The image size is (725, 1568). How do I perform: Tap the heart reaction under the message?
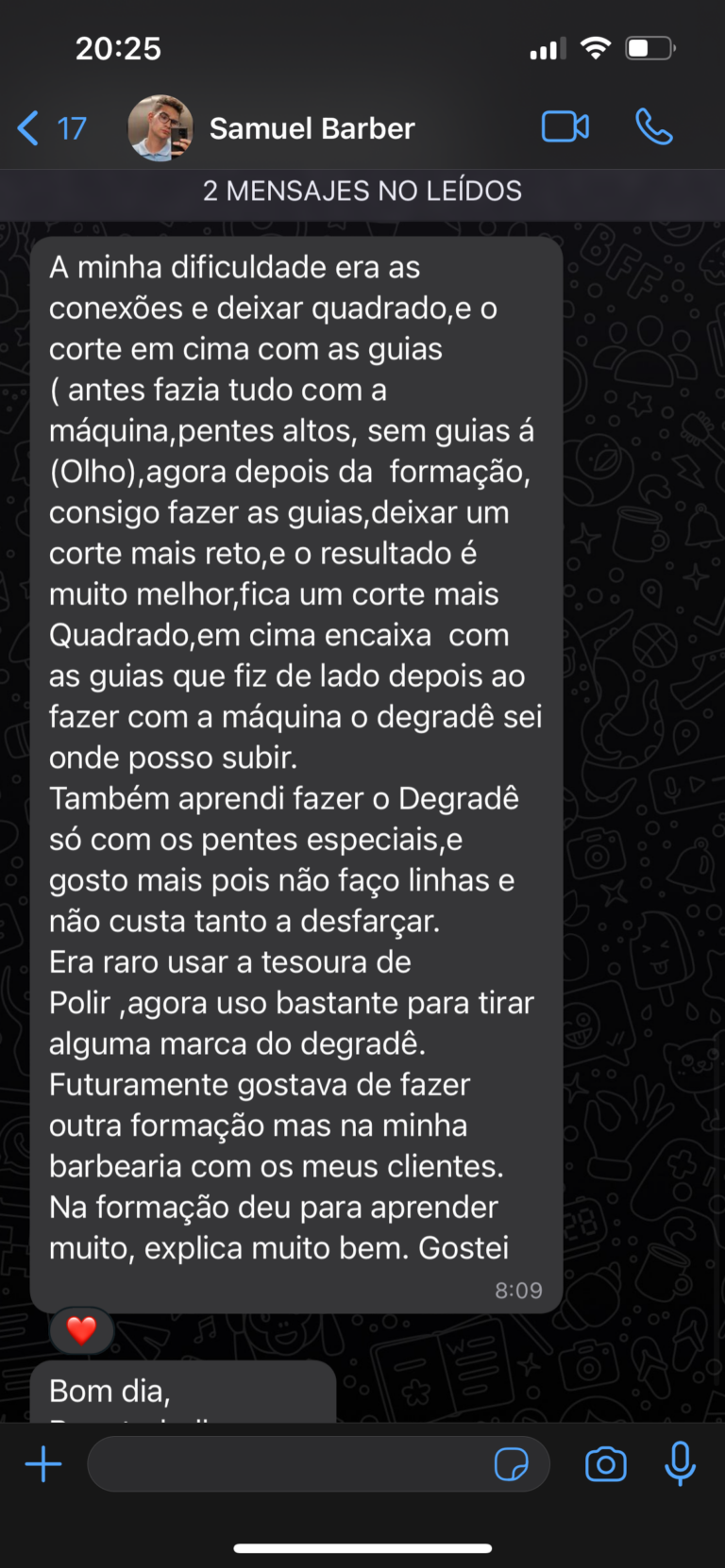pos(81,1330)
